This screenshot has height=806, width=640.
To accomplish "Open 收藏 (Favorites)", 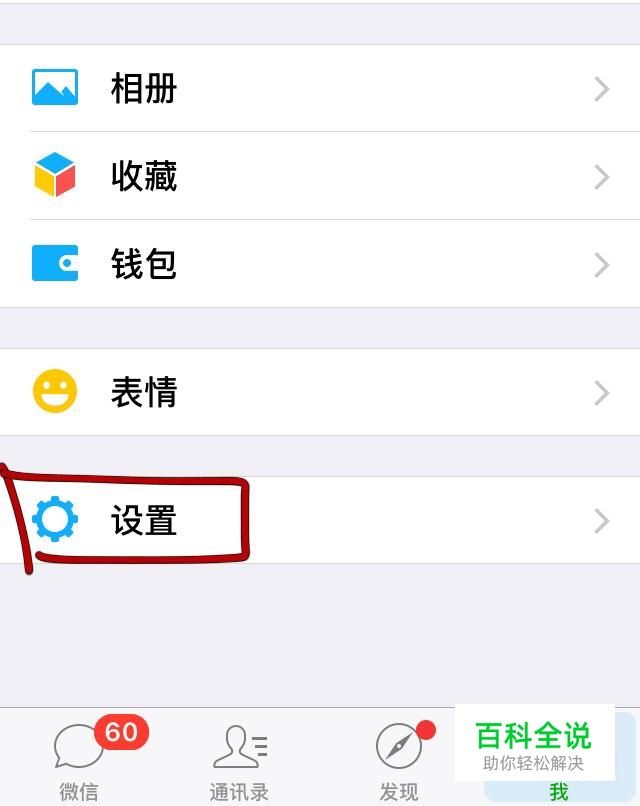I will pyautogui.click(x=320, y=176).
